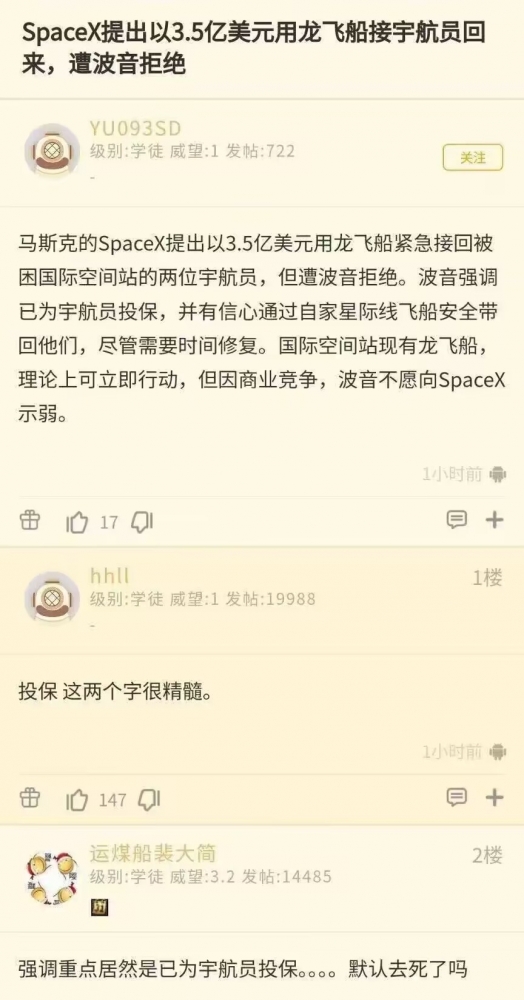Open plus menu on YU093SD's post
Image resolution: width=524 pixels, height=1000 pixels.
pyautogui.click(x=495, y=520)
